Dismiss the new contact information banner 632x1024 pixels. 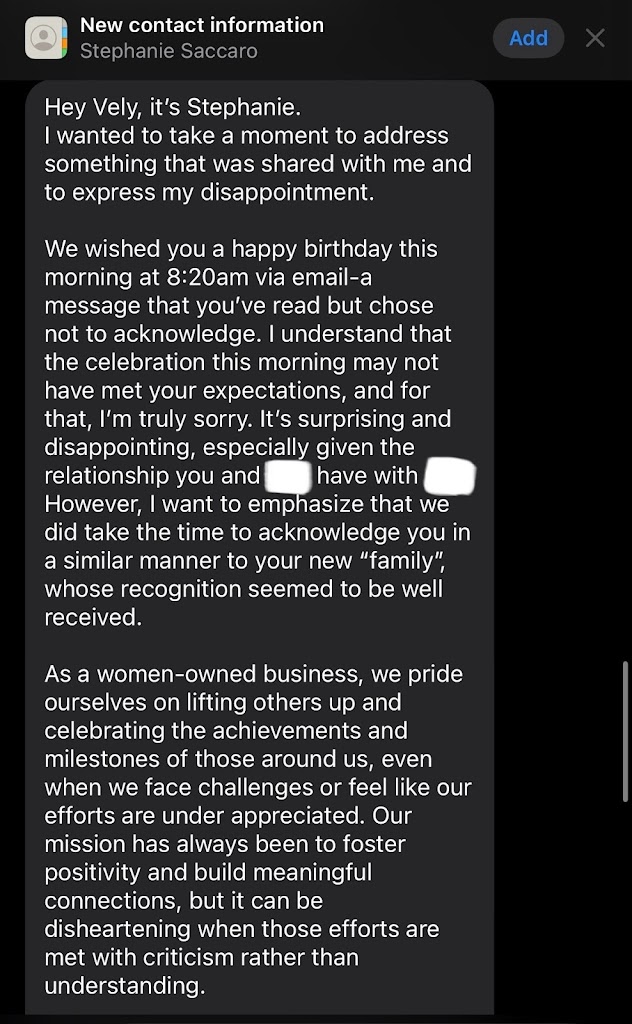[x=595, y=38]
